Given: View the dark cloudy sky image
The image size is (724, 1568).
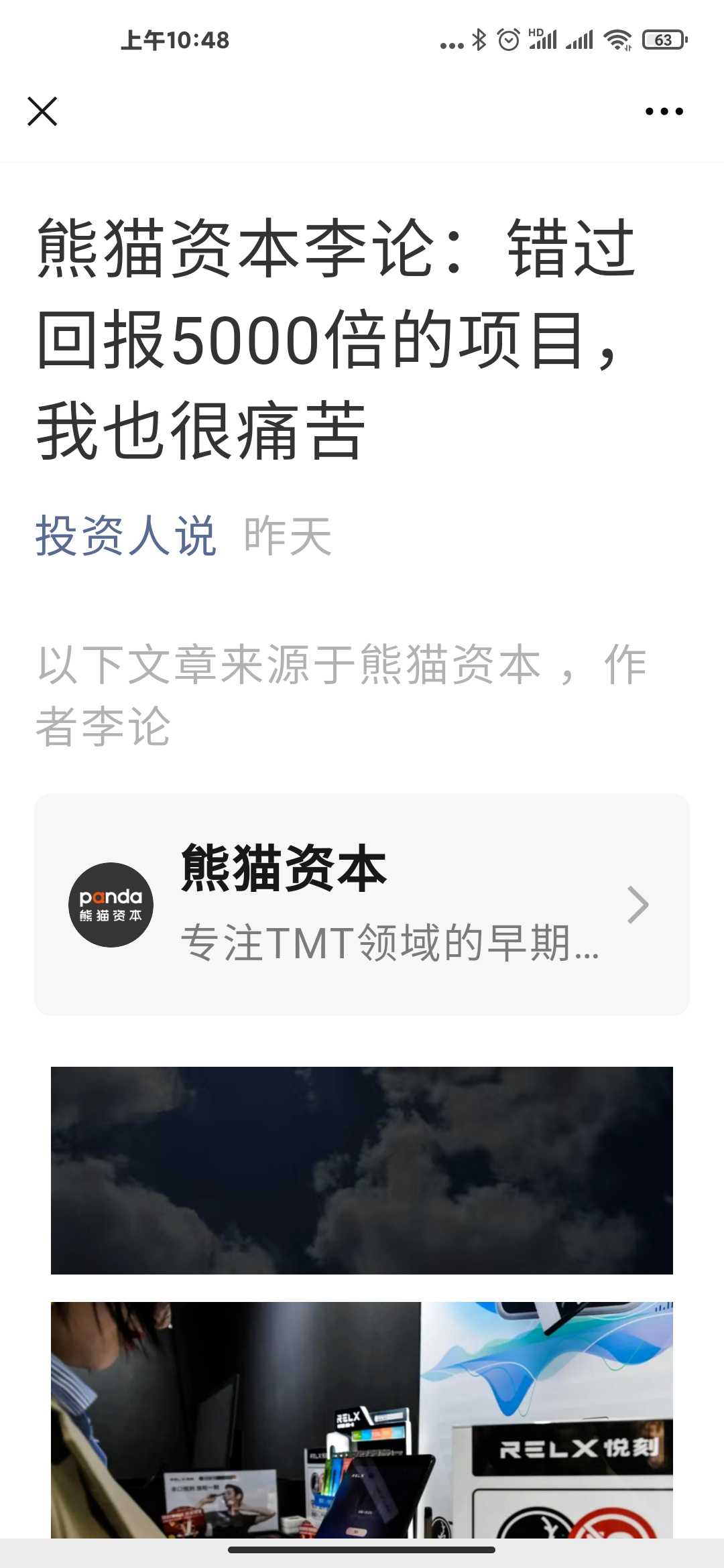Looking at the screenshot, I should (362, 1170).
